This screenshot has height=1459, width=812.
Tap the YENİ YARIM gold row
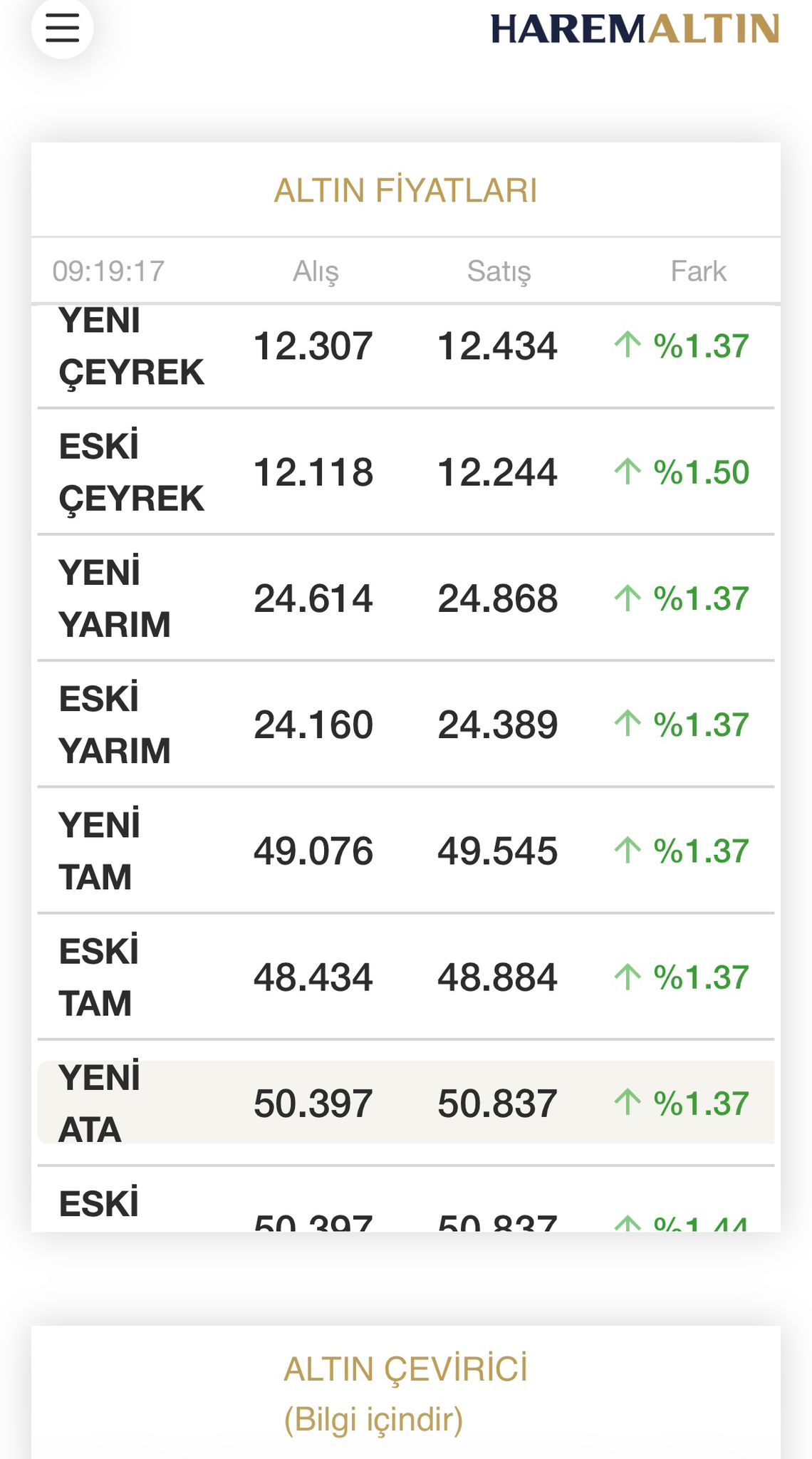tap(405, 598)
